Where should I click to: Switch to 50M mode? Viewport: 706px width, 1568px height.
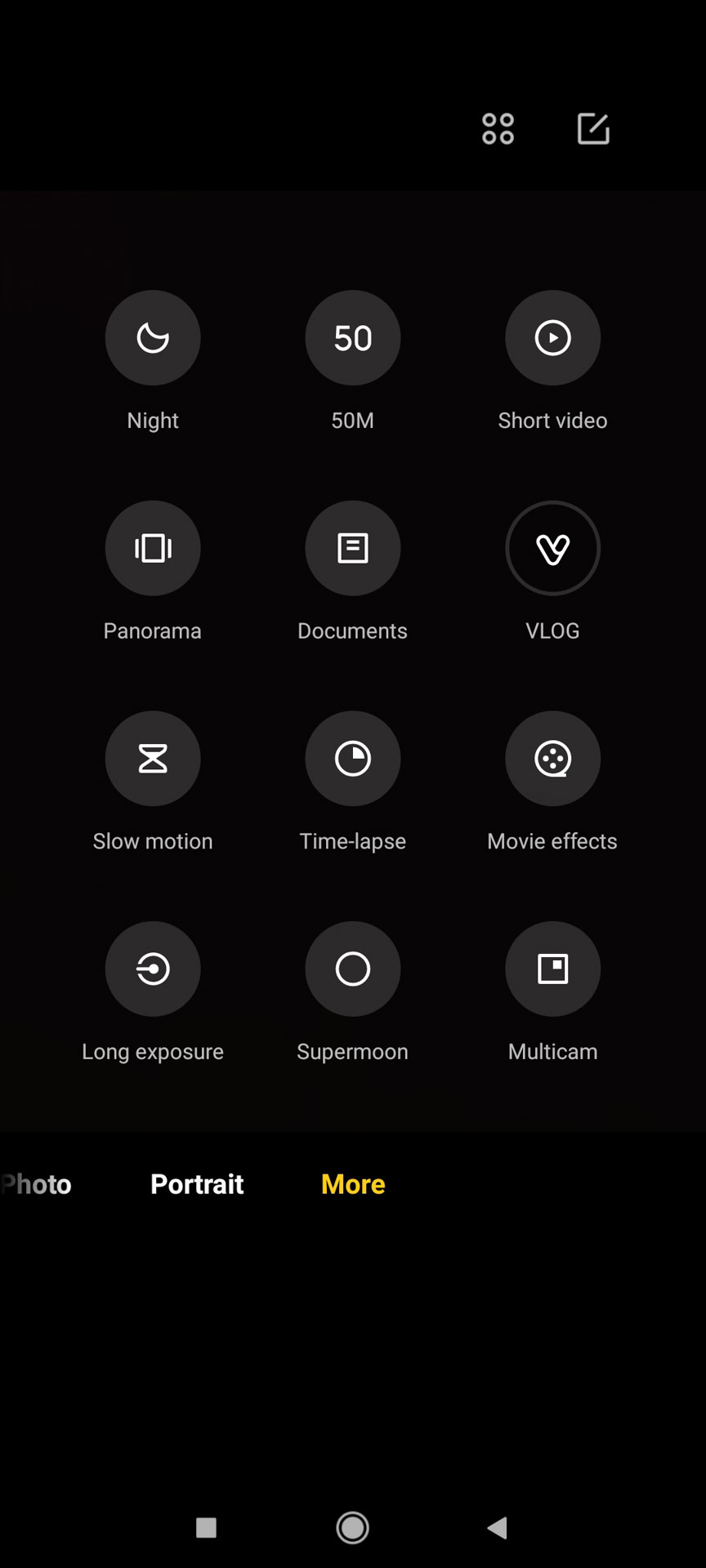tap(353, 338)
